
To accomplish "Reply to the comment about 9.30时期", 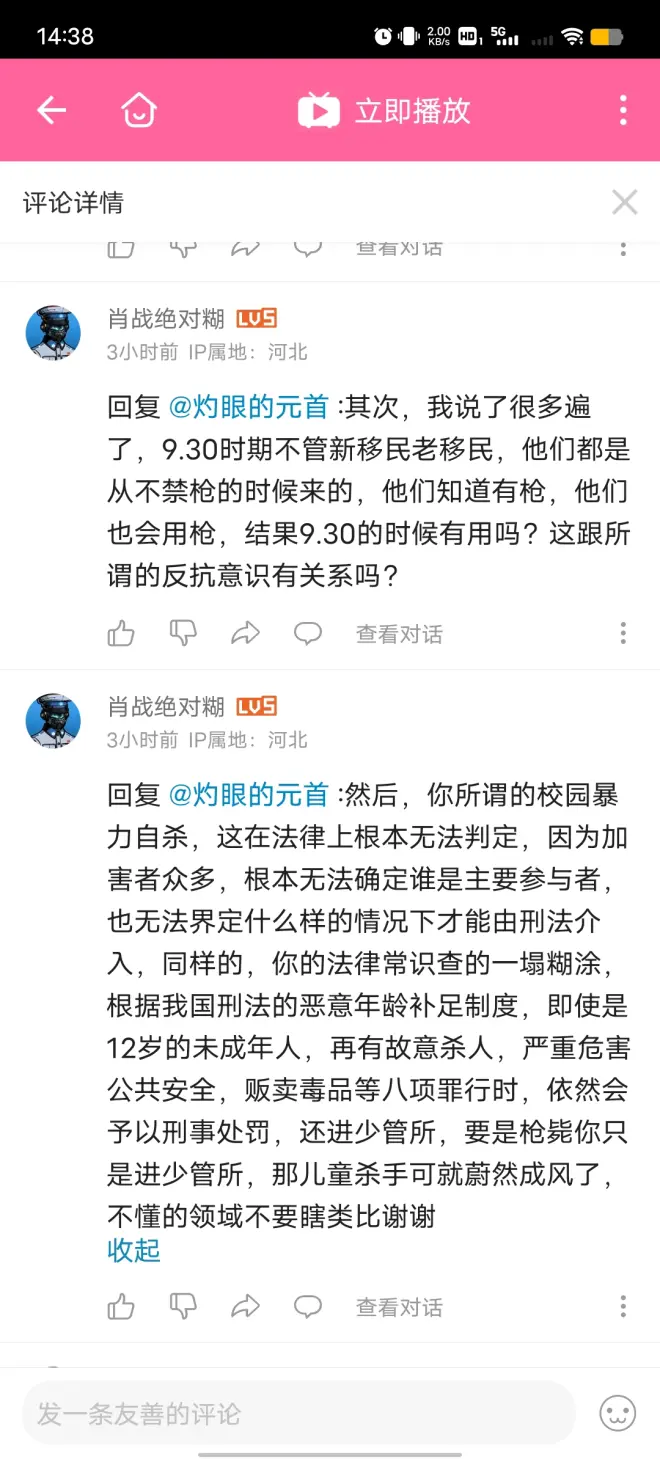I will point(307,633).
